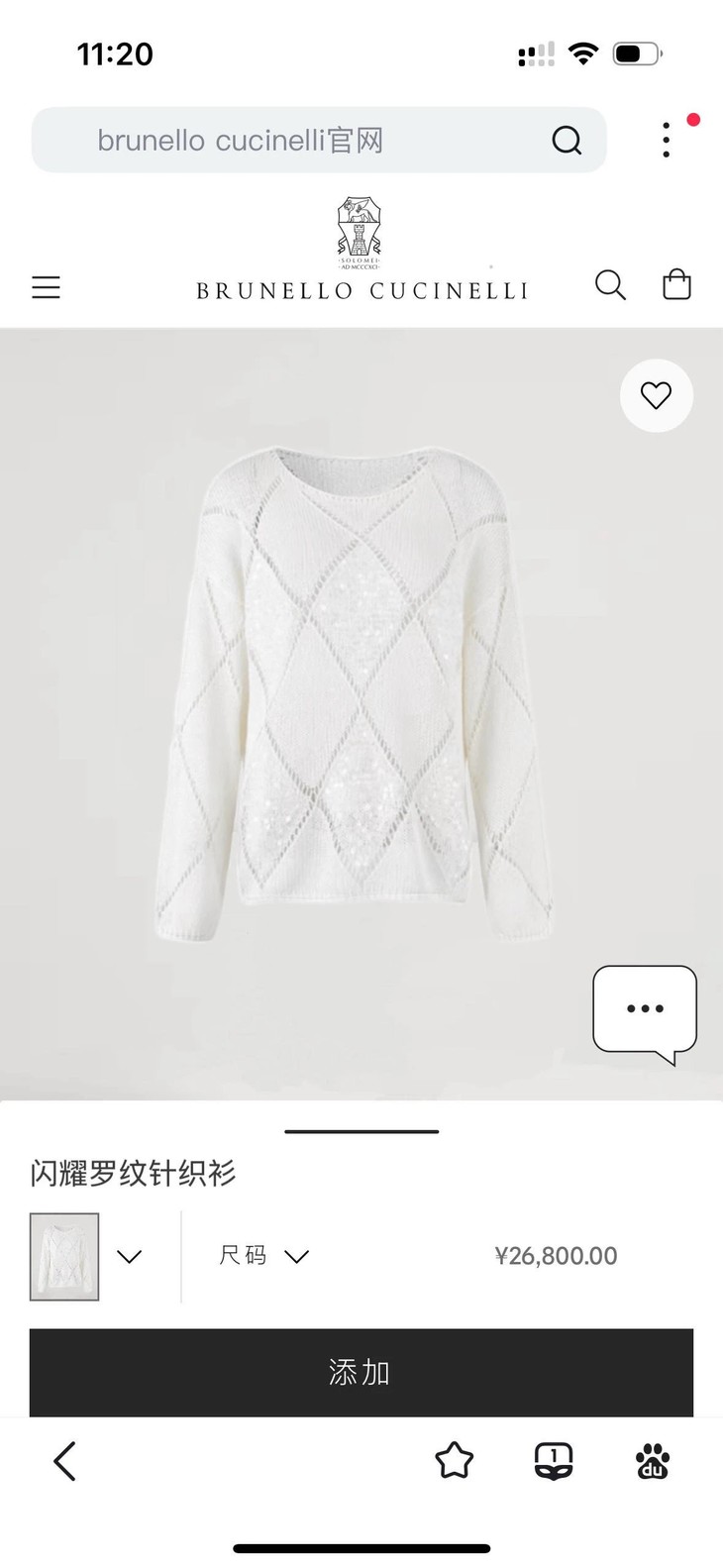723x1568 pixels.
Task: Open the Baidu home paw icon
Action: tap(653, 1461)
